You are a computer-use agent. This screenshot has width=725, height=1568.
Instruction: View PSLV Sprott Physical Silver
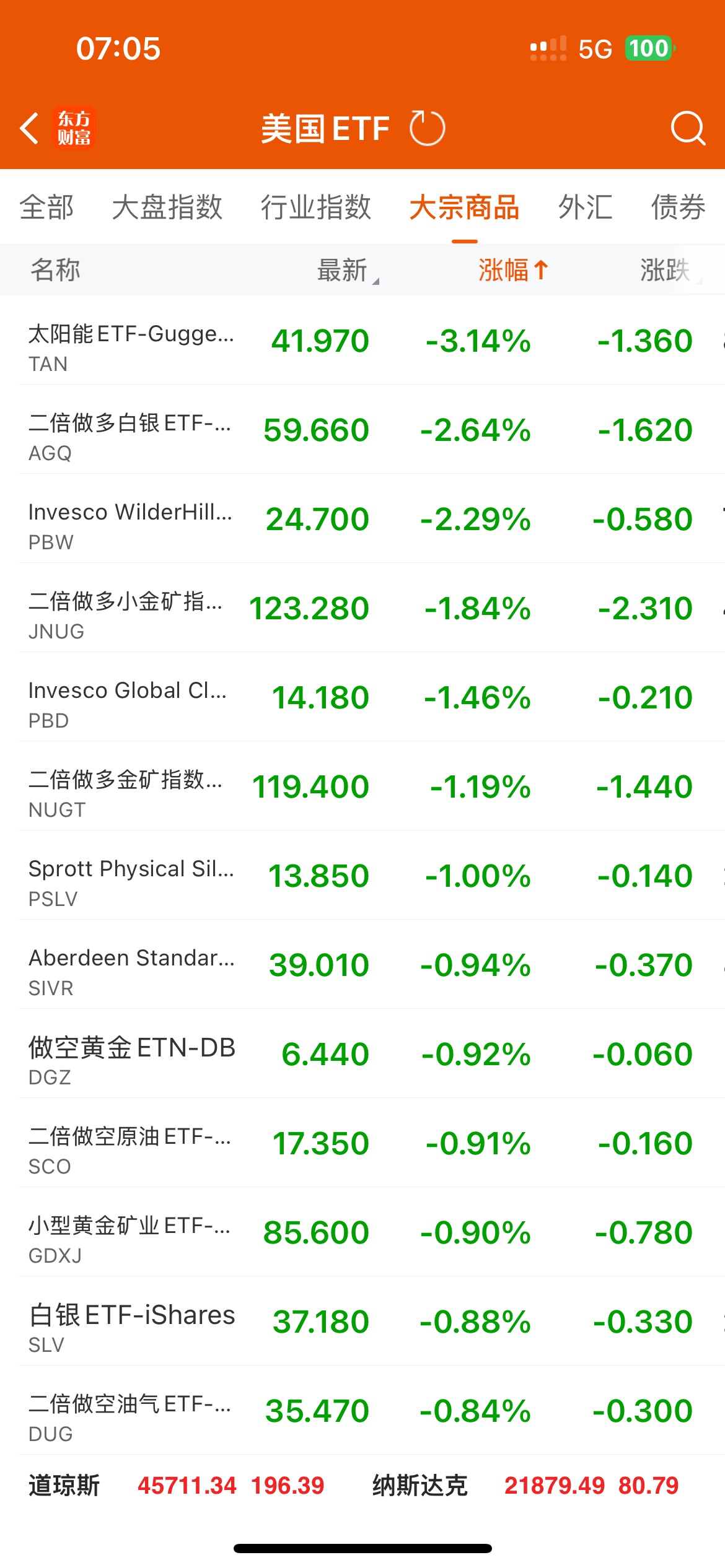pos(362,875)
